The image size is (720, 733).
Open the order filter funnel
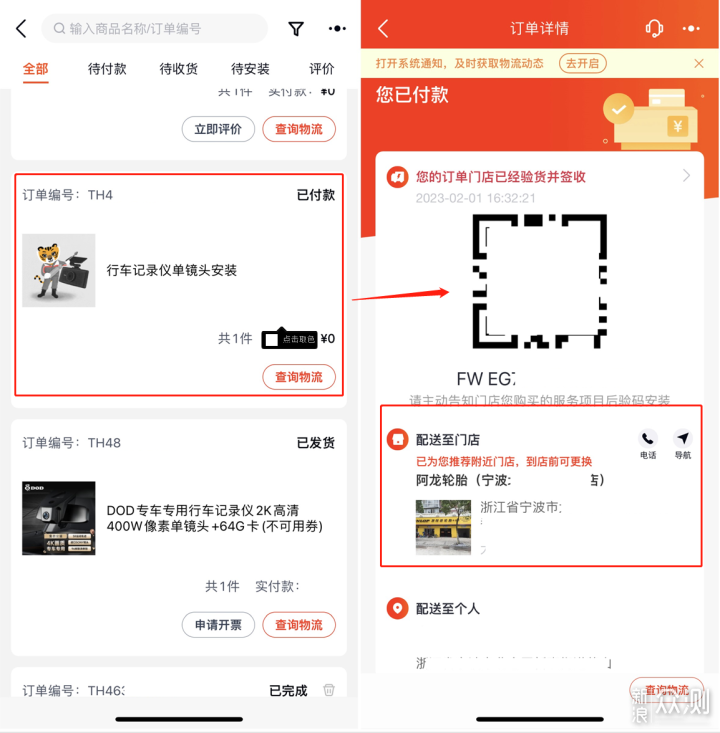click(296, 29)
